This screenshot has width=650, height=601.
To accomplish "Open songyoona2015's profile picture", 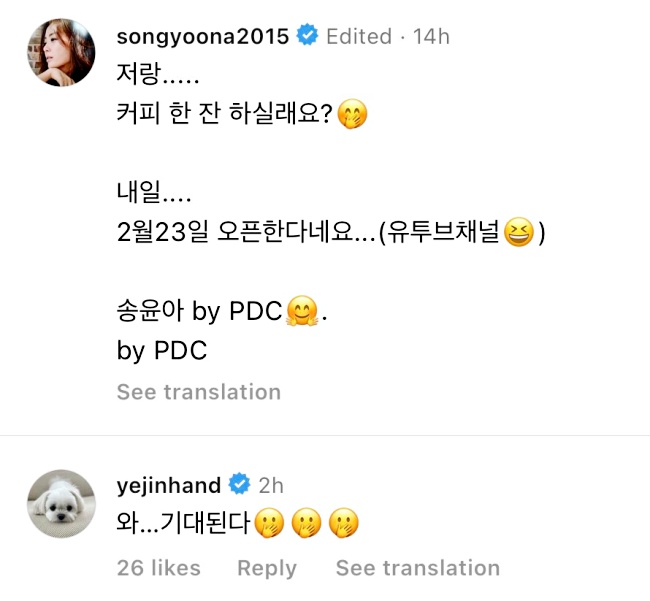I will 62,52.
